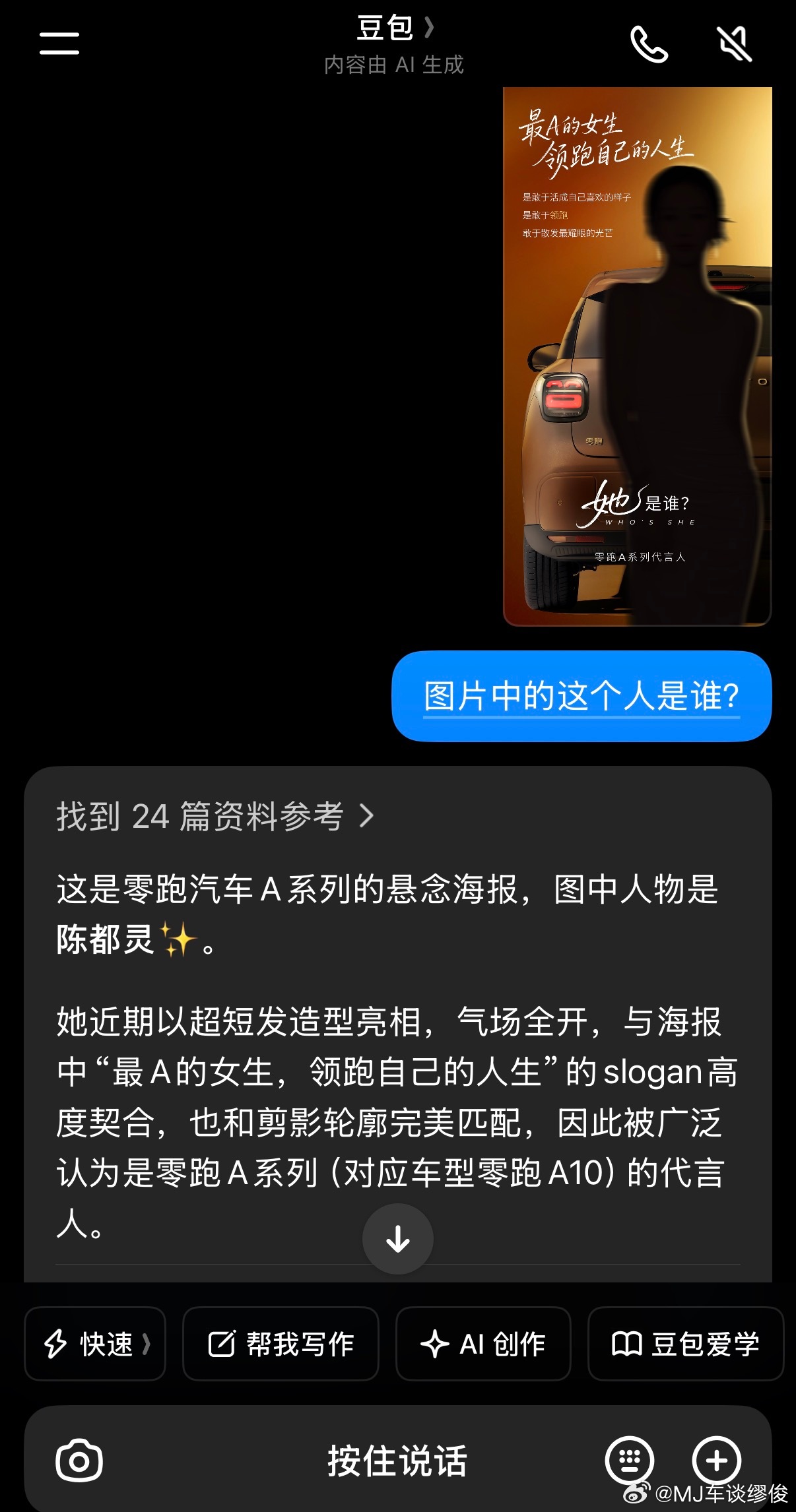Open the sidebar hamburger menu
Viewport: 796px width, 1512px height.
point(58,44)
